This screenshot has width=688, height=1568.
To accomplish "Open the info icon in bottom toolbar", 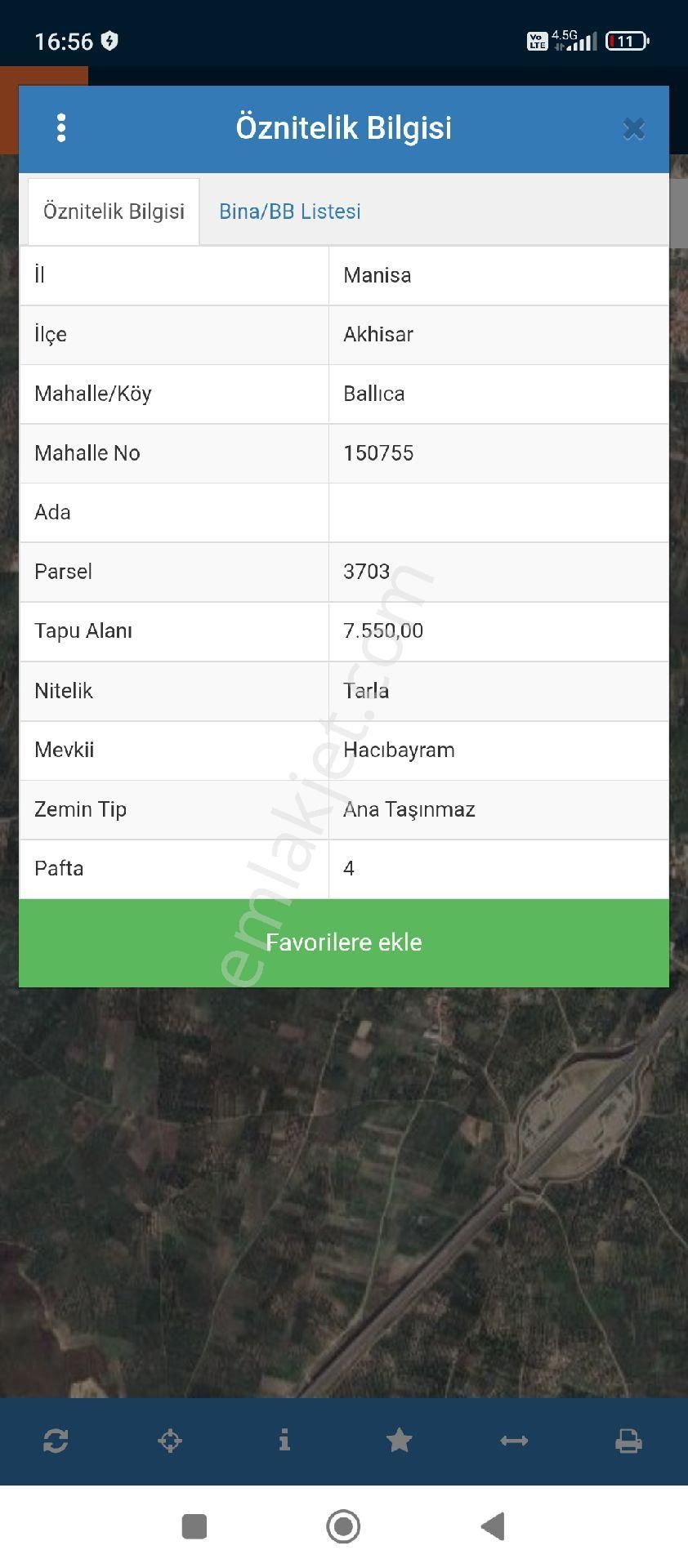I will (284, 1440).
